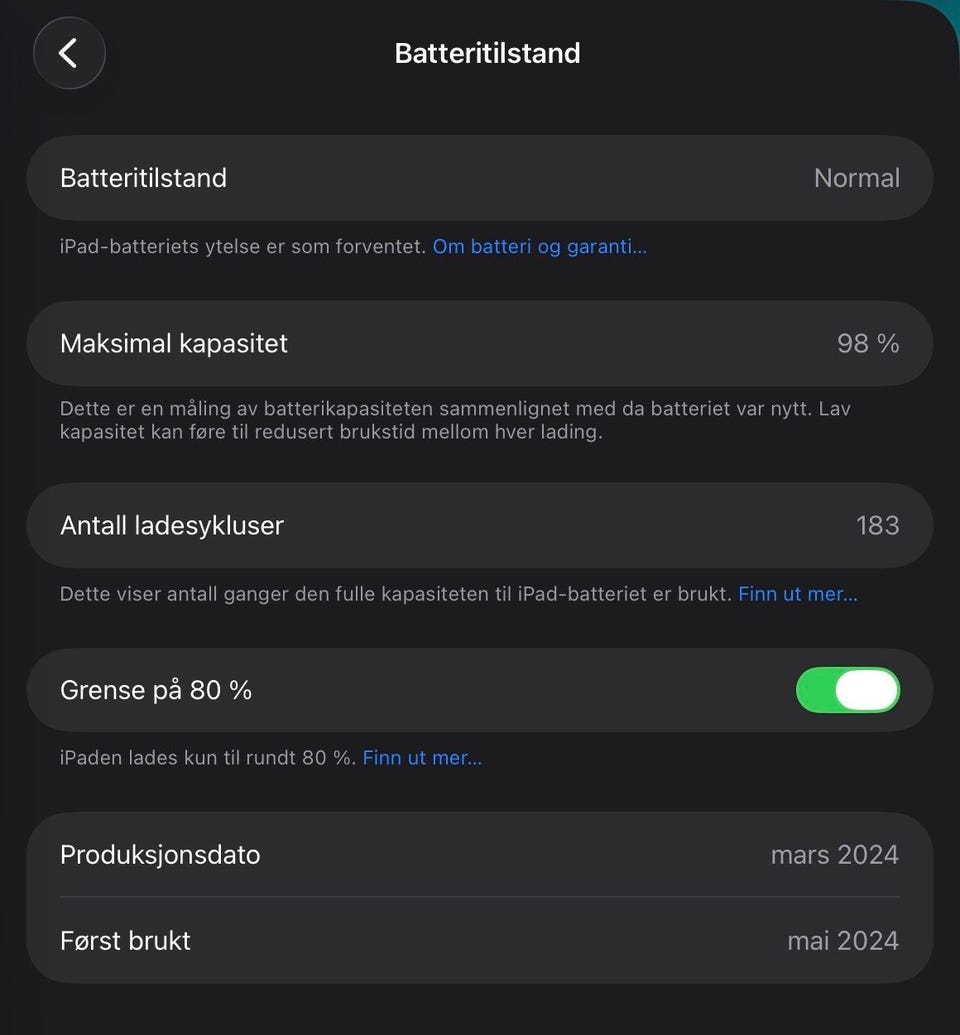Select the Batteritilstand row showing Normal
Viewport: 960px width, 1035px height.
pos(478,177)
